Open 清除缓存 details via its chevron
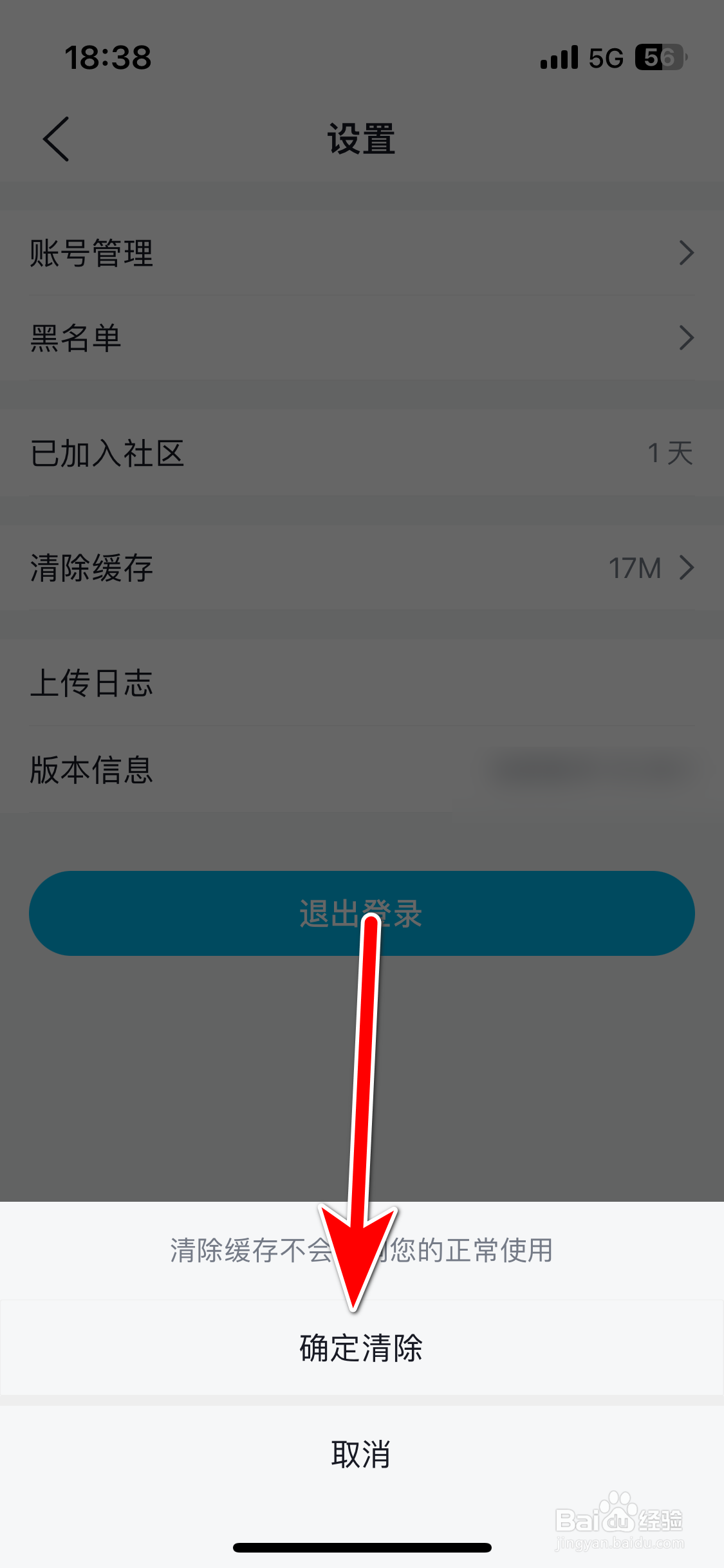 [x=687, y=568]
